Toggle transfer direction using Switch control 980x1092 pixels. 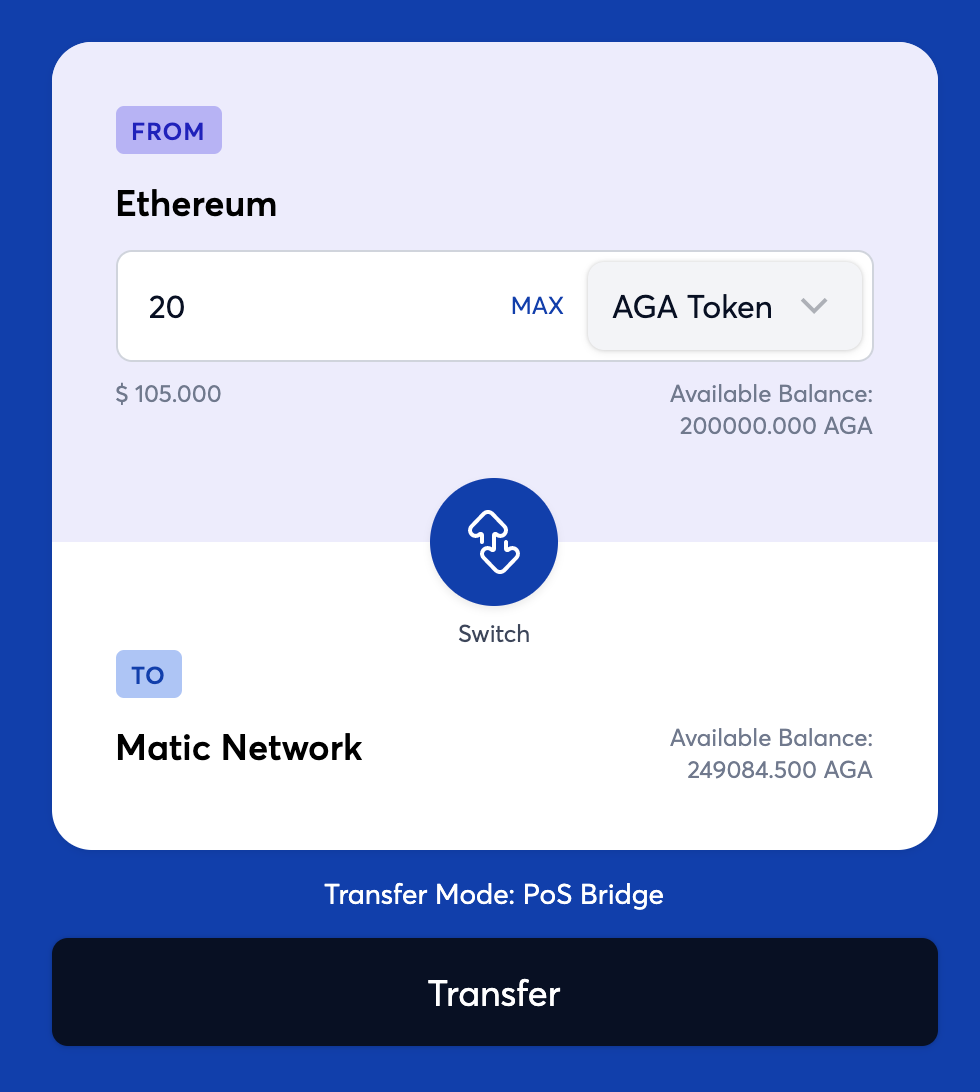click(x=493, y=541)
